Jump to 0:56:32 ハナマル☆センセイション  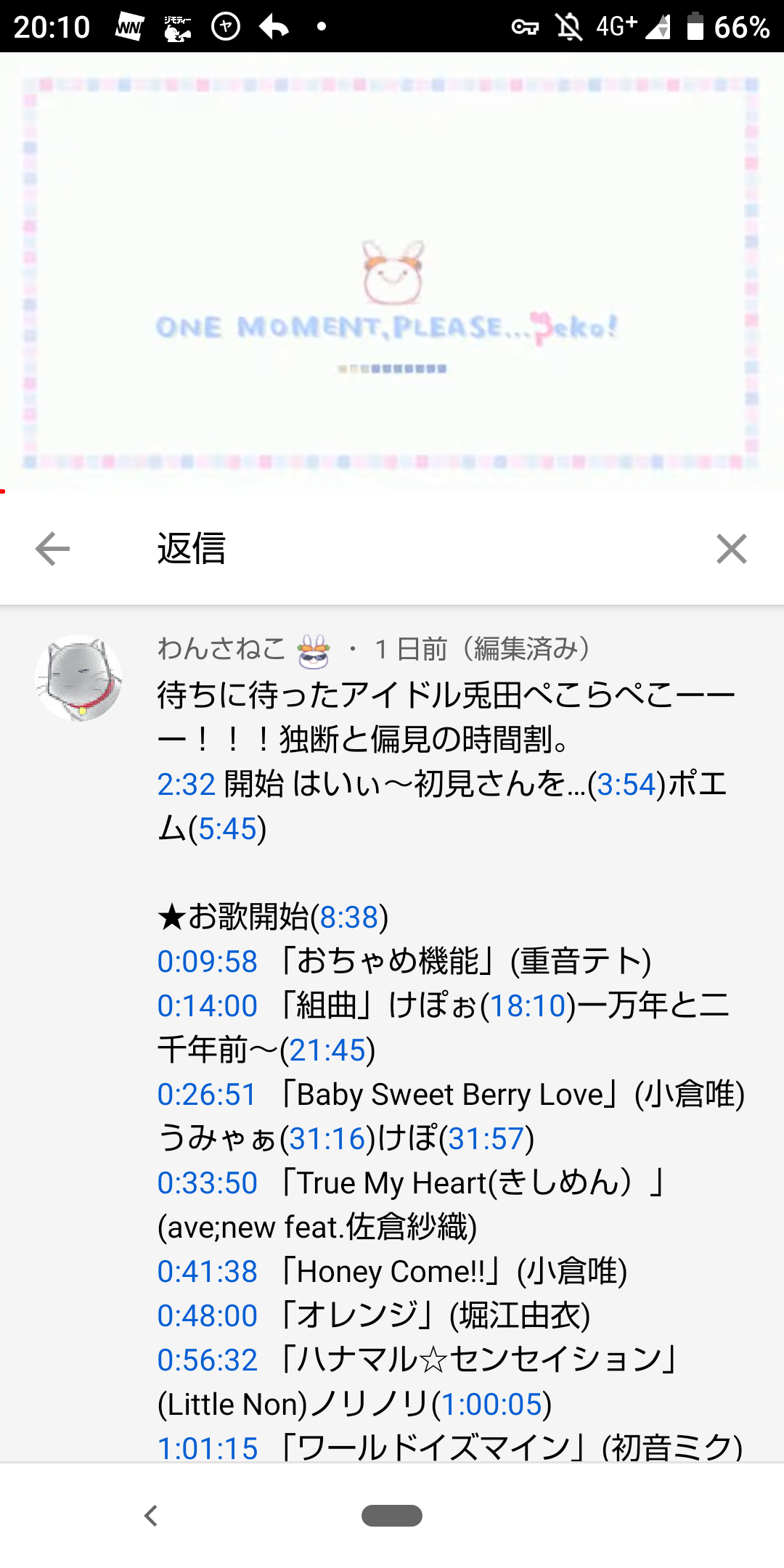tap(208, 1360)
